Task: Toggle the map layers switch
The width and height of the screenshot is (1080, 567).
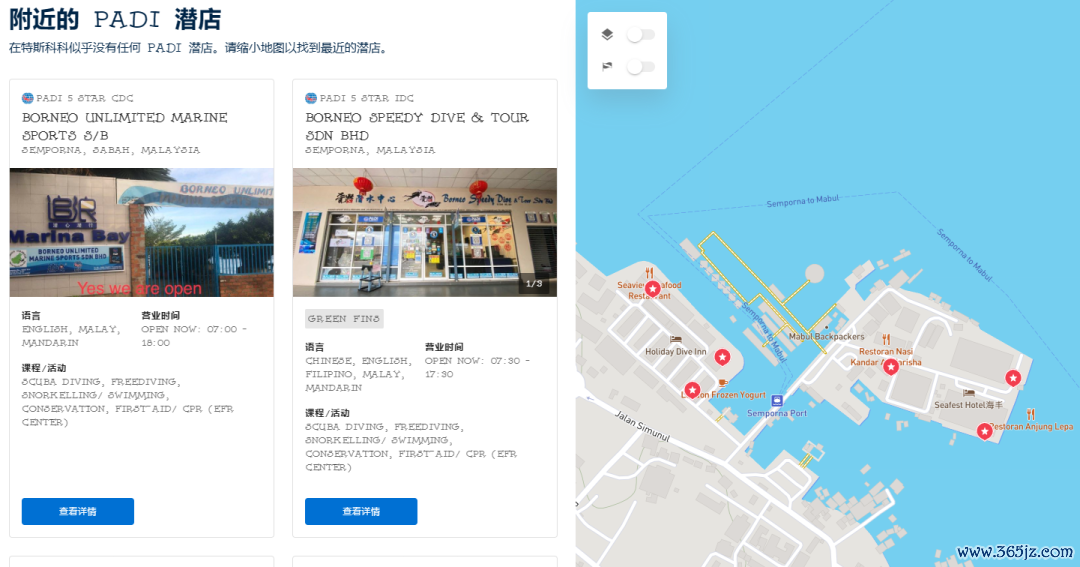Action: point(640,35)
